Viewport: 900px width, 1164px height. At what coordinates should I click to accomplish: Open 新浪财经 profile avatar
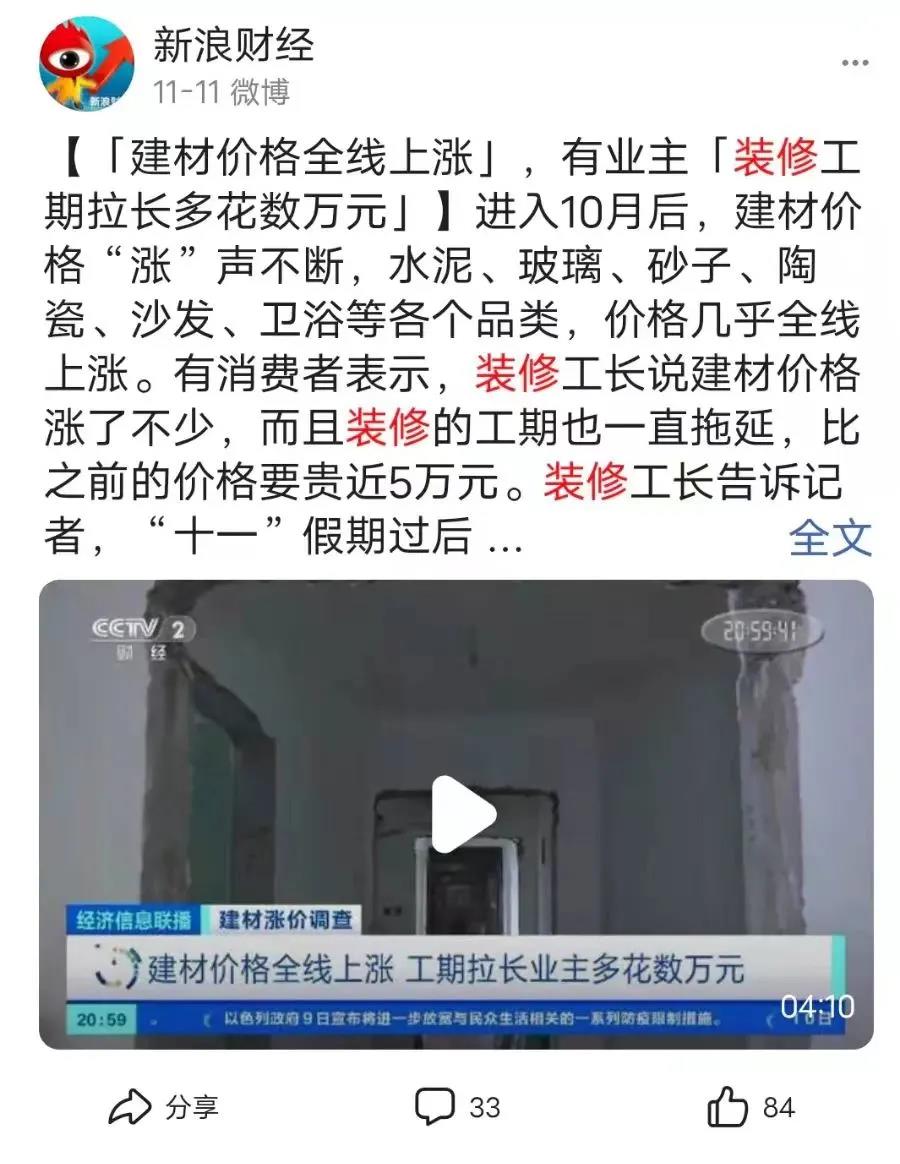(x=86, y=62)
